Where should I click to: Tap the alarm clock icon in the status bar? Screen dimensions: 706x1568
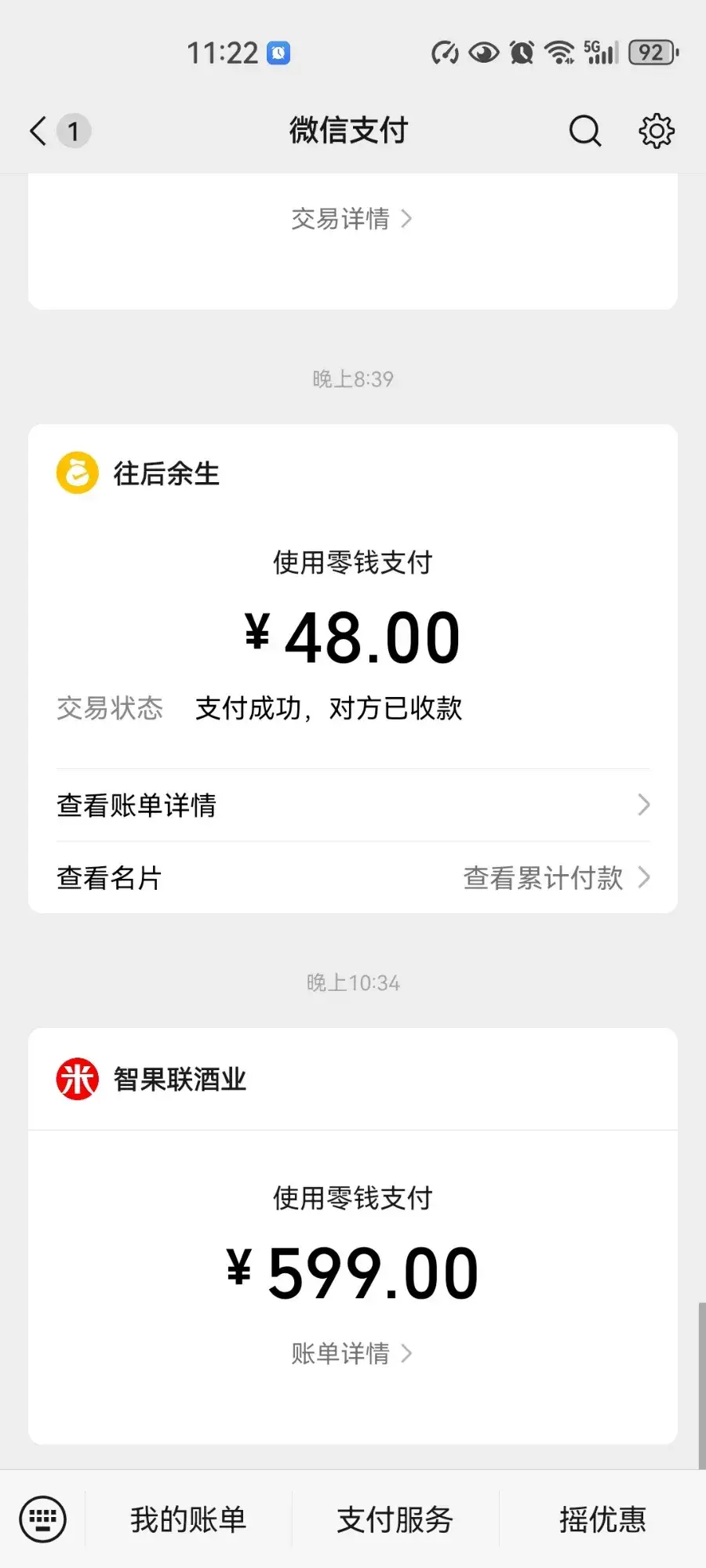click(x=520, y=52)
